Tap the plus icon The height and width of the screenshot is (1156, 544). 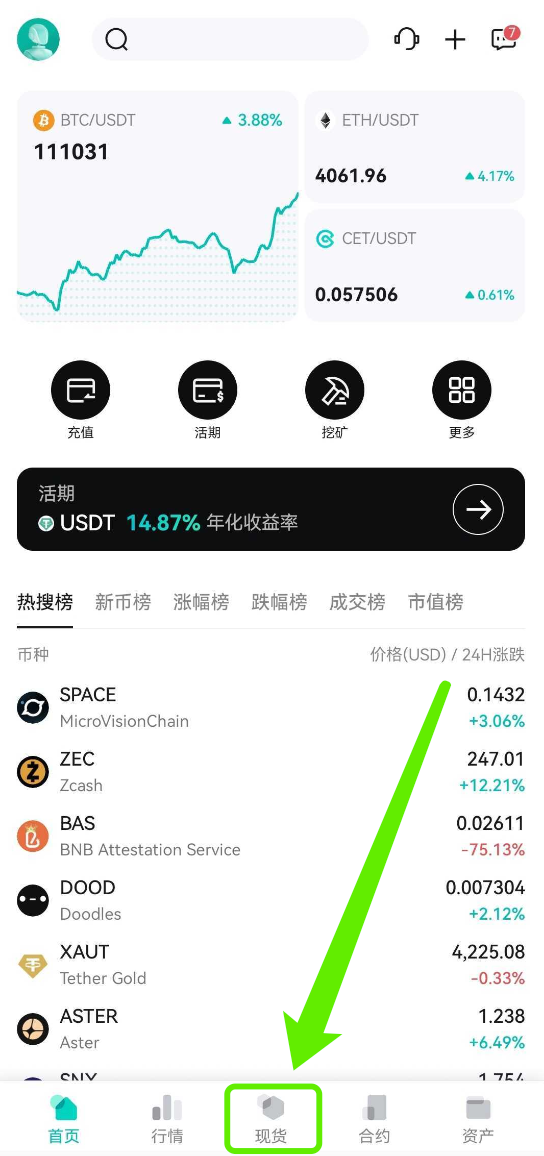click(x=456, y=39)
